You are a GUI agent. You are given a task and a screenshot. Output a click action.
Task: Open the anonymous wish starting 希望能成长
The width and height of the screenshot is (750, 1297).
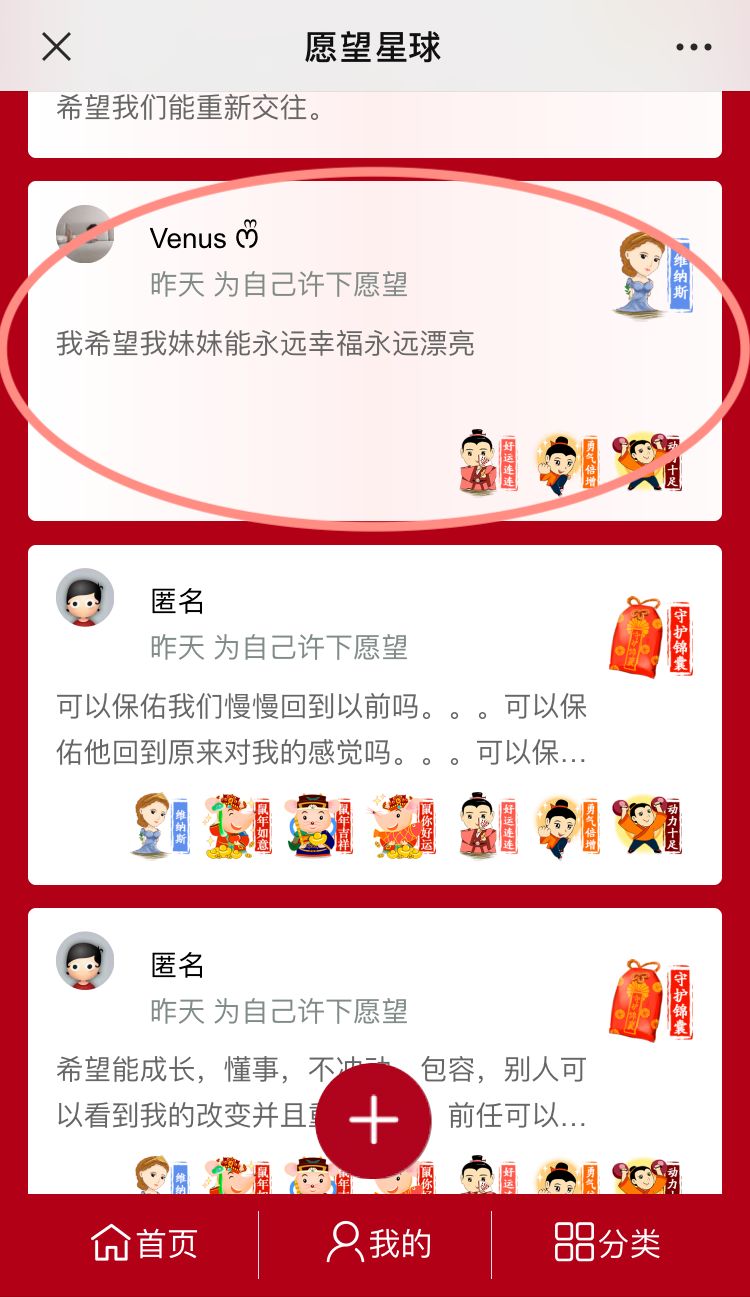click(x=375, y=1050)
